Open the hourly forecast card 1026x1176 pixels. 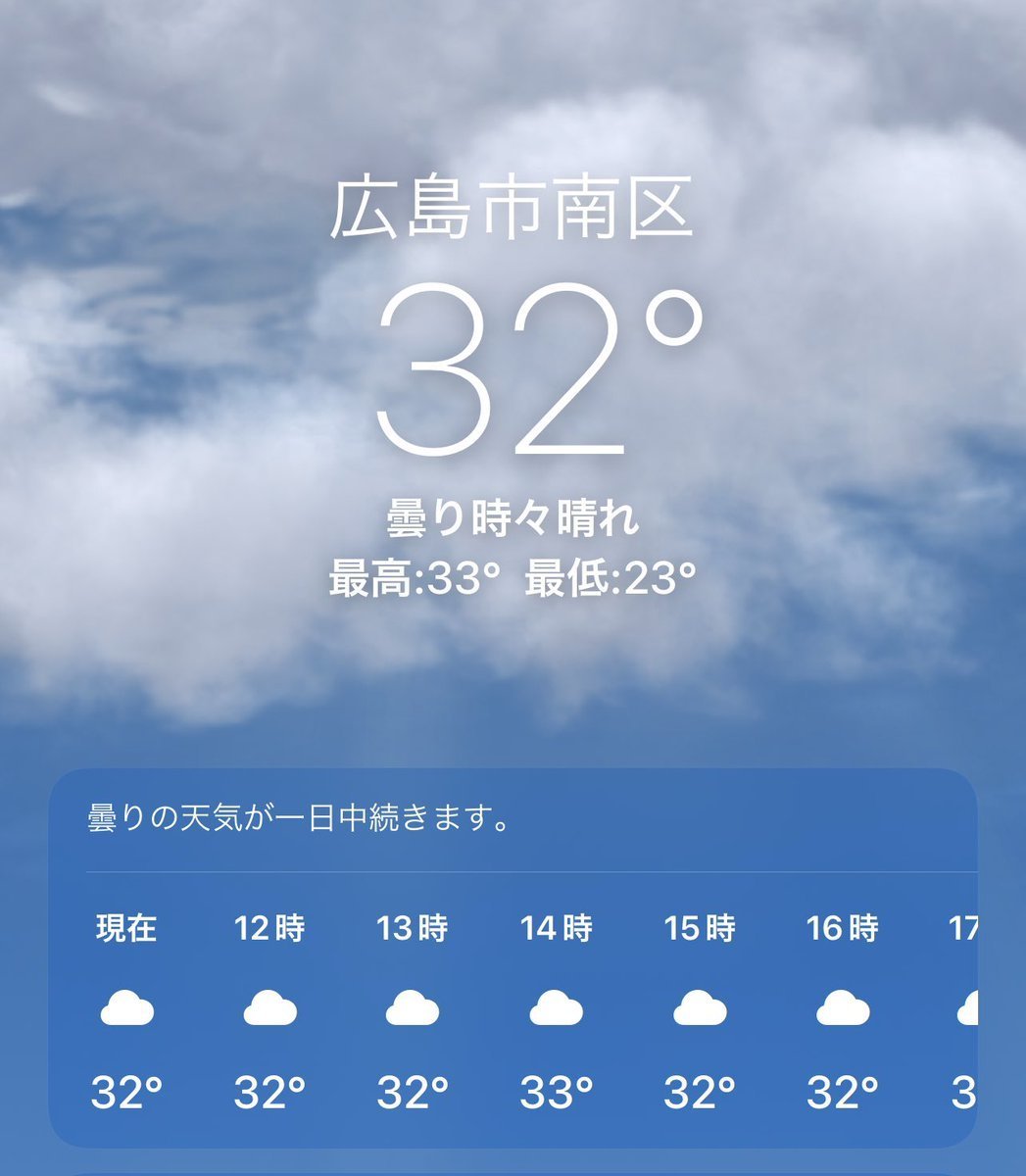513,956
